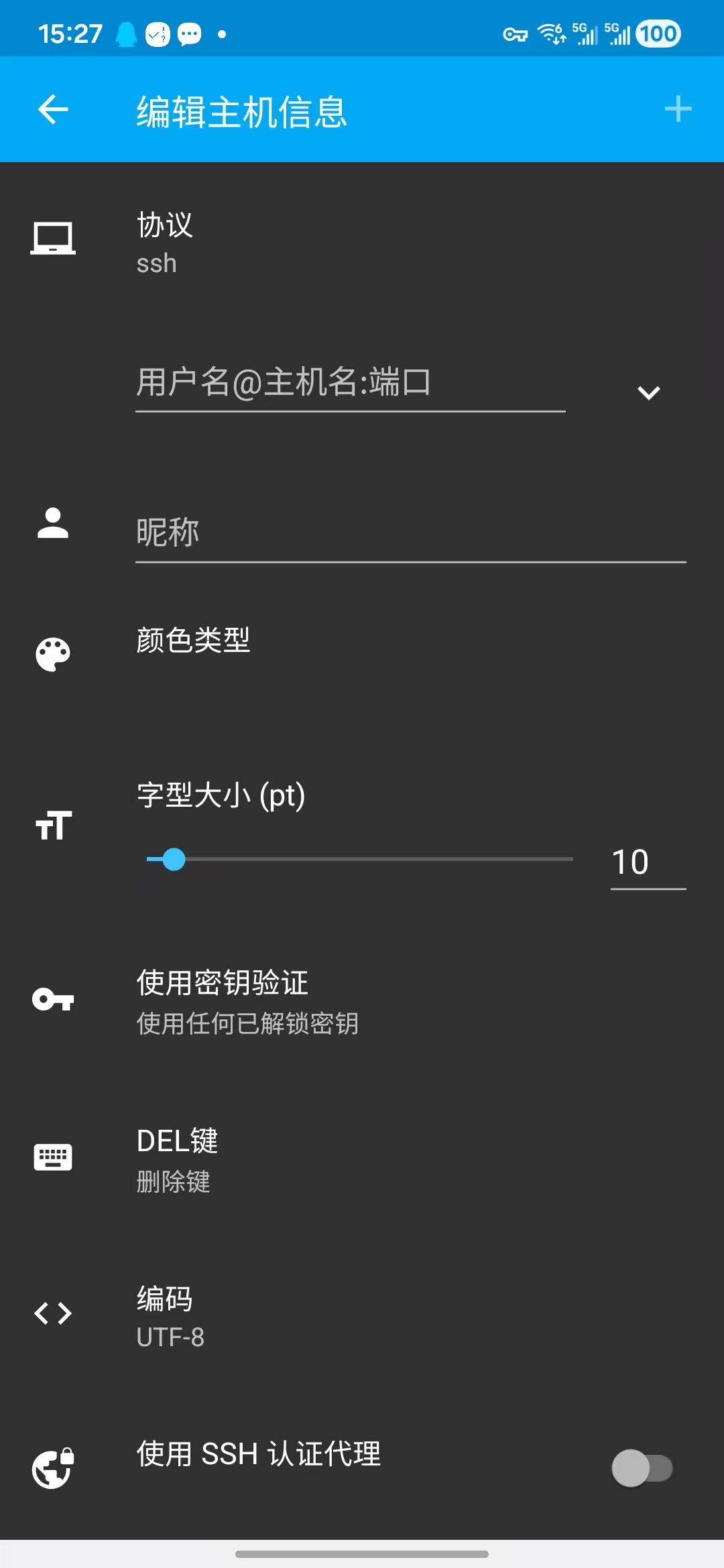The height and width of the screenshot is (1568, 724).
Task: Open the 协议 ssh protocol setting
Action: coord(362,243)
